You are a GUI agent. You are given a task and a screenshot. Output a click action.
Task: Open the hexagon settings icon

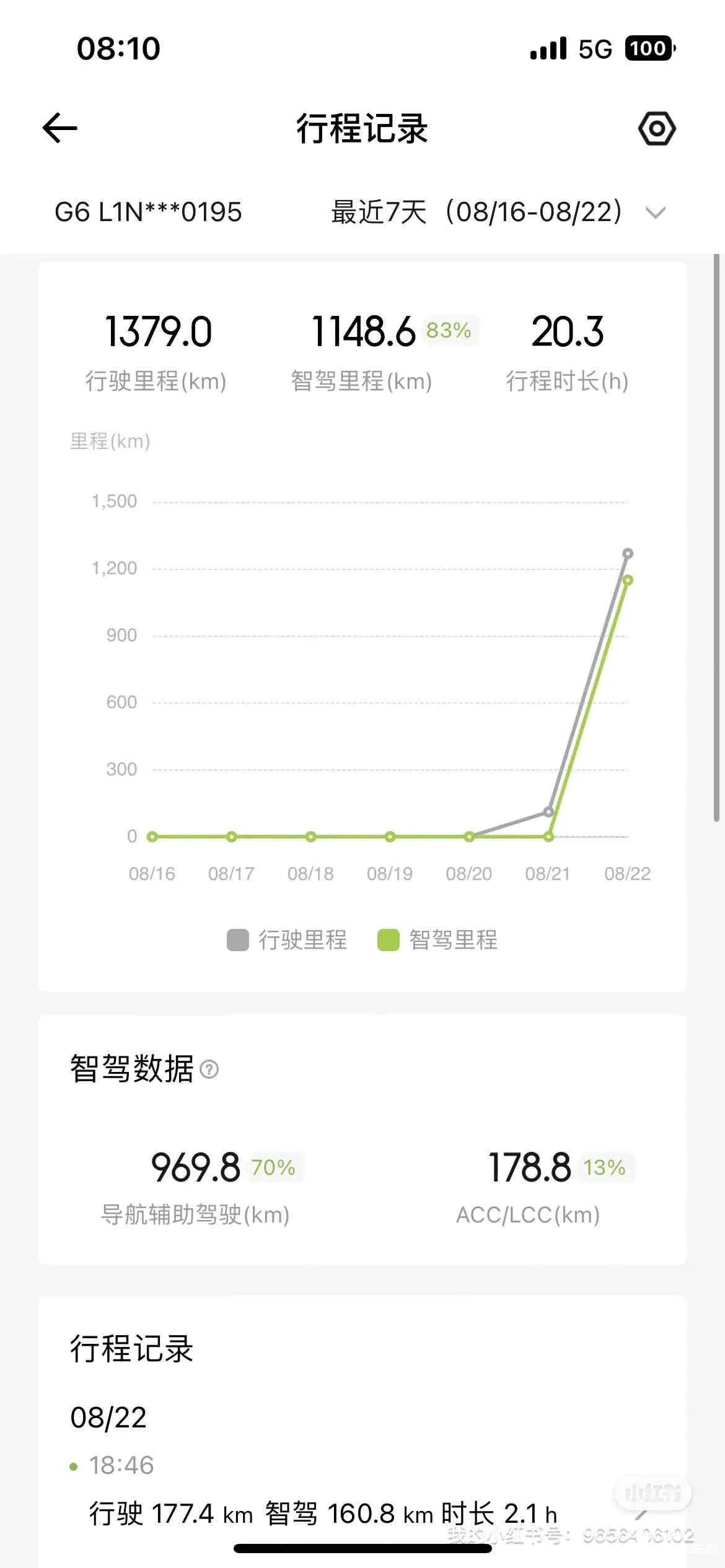(x=657, y=129)
